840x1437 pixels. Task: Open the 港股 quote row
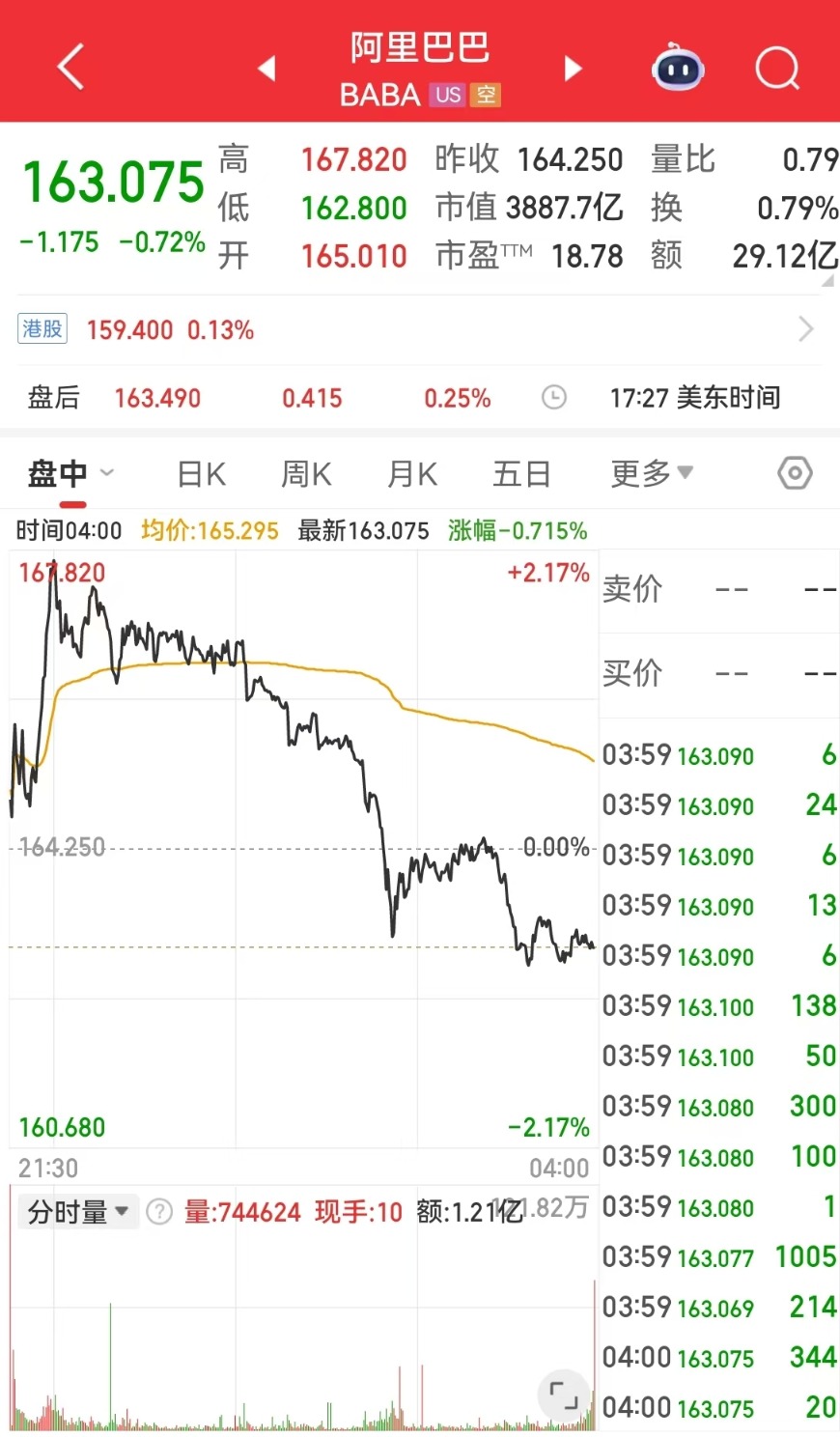click(x=420, y=329)
